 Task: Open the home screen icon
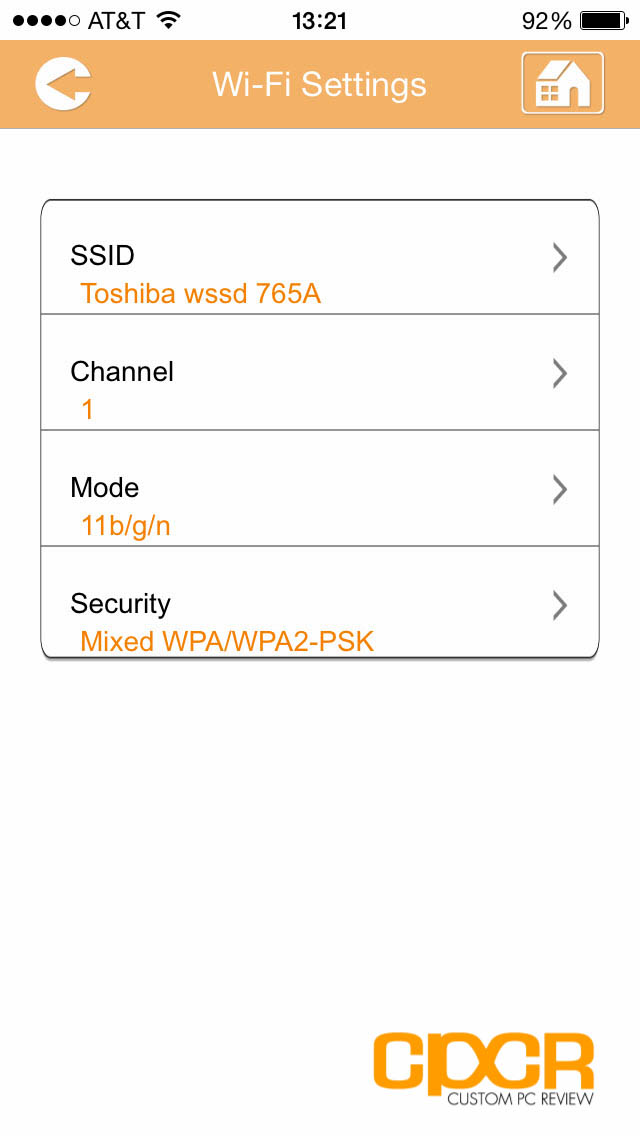coord(562,83)
